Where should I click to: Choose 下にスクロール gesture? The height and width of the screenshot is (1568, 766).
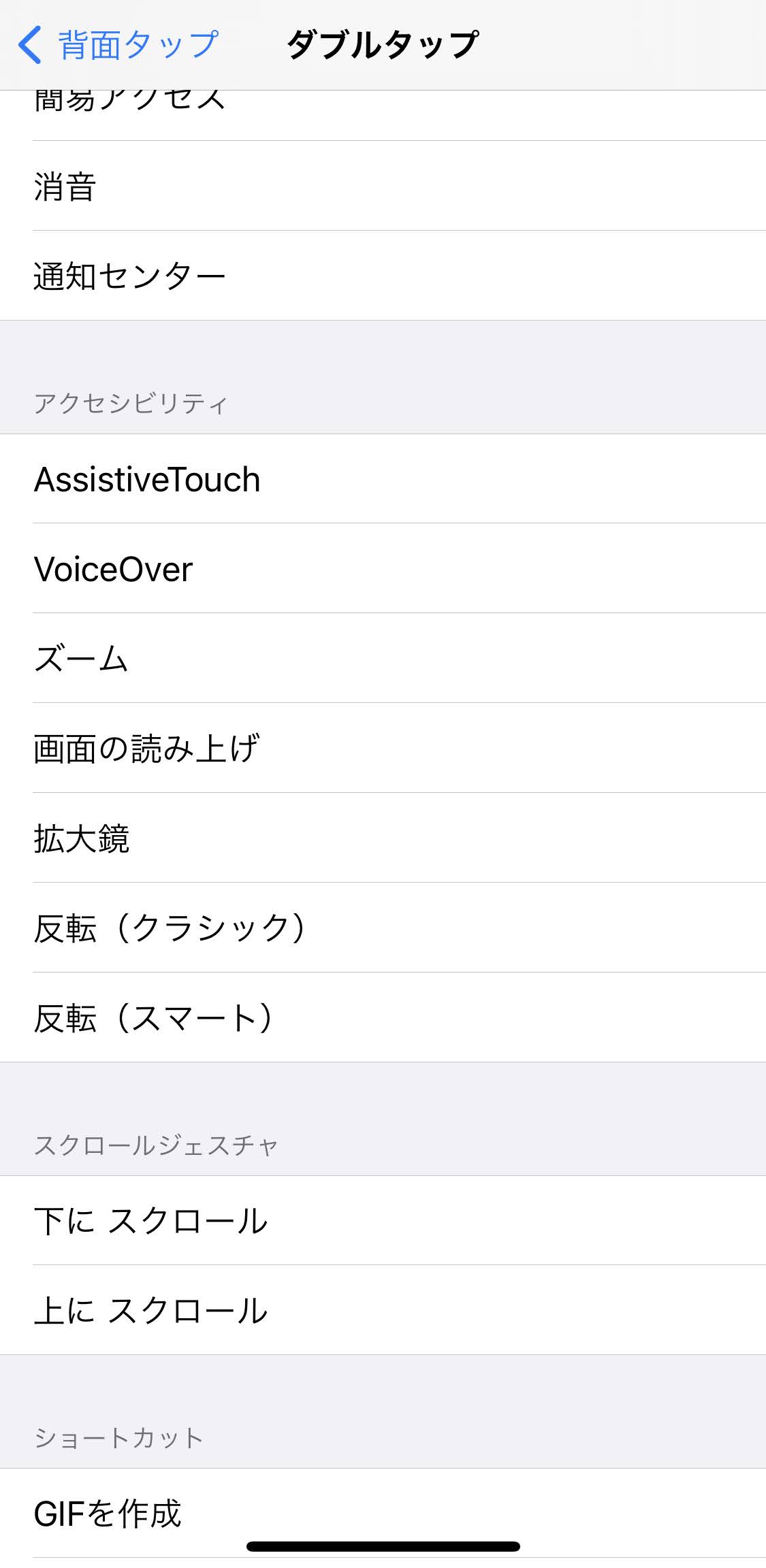coord(383,1221)
